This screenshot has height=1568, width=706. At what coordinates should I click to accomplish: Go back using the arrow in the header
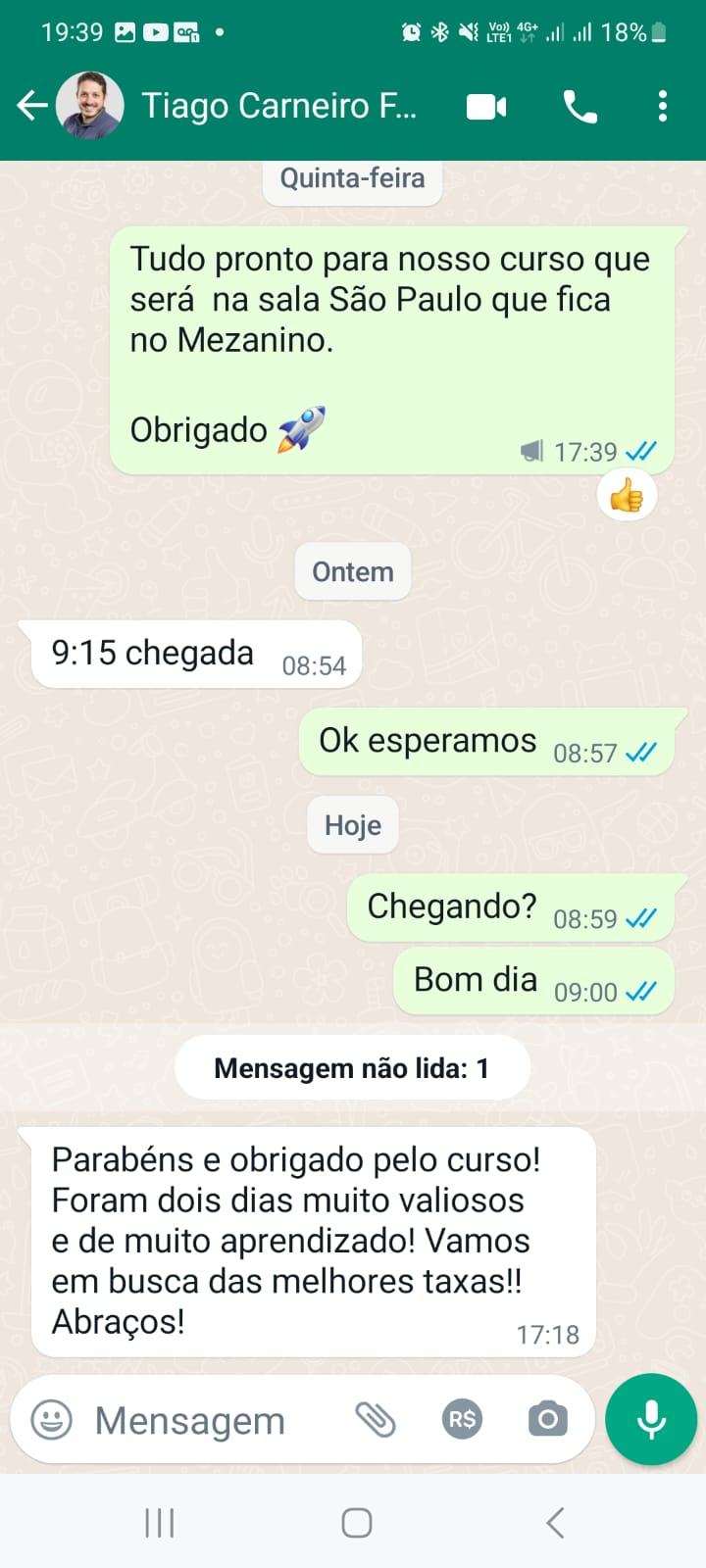tap(32, 106)
